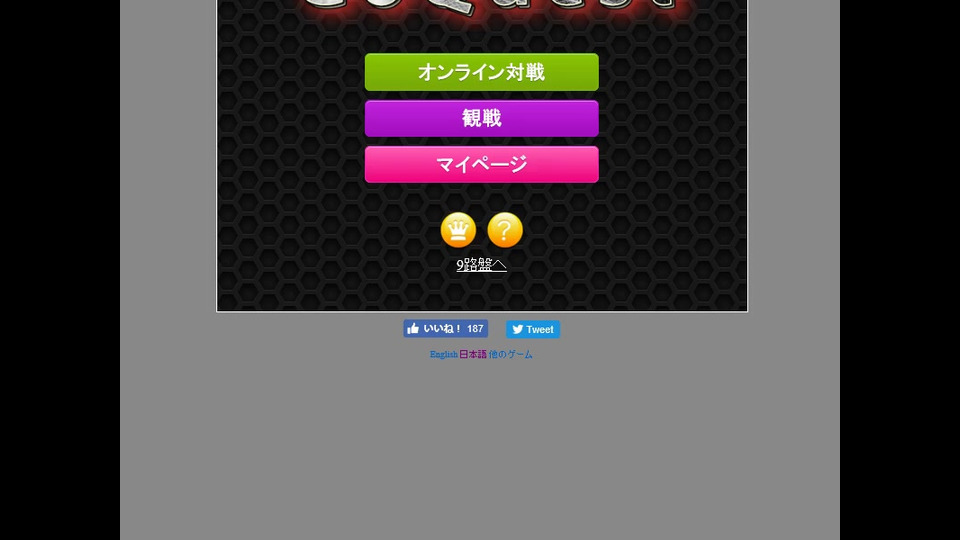Image resolution: width=960 pixels, height=540 pixels.
Task: Open My Page (マイページ)
Action: coord(481,164)
